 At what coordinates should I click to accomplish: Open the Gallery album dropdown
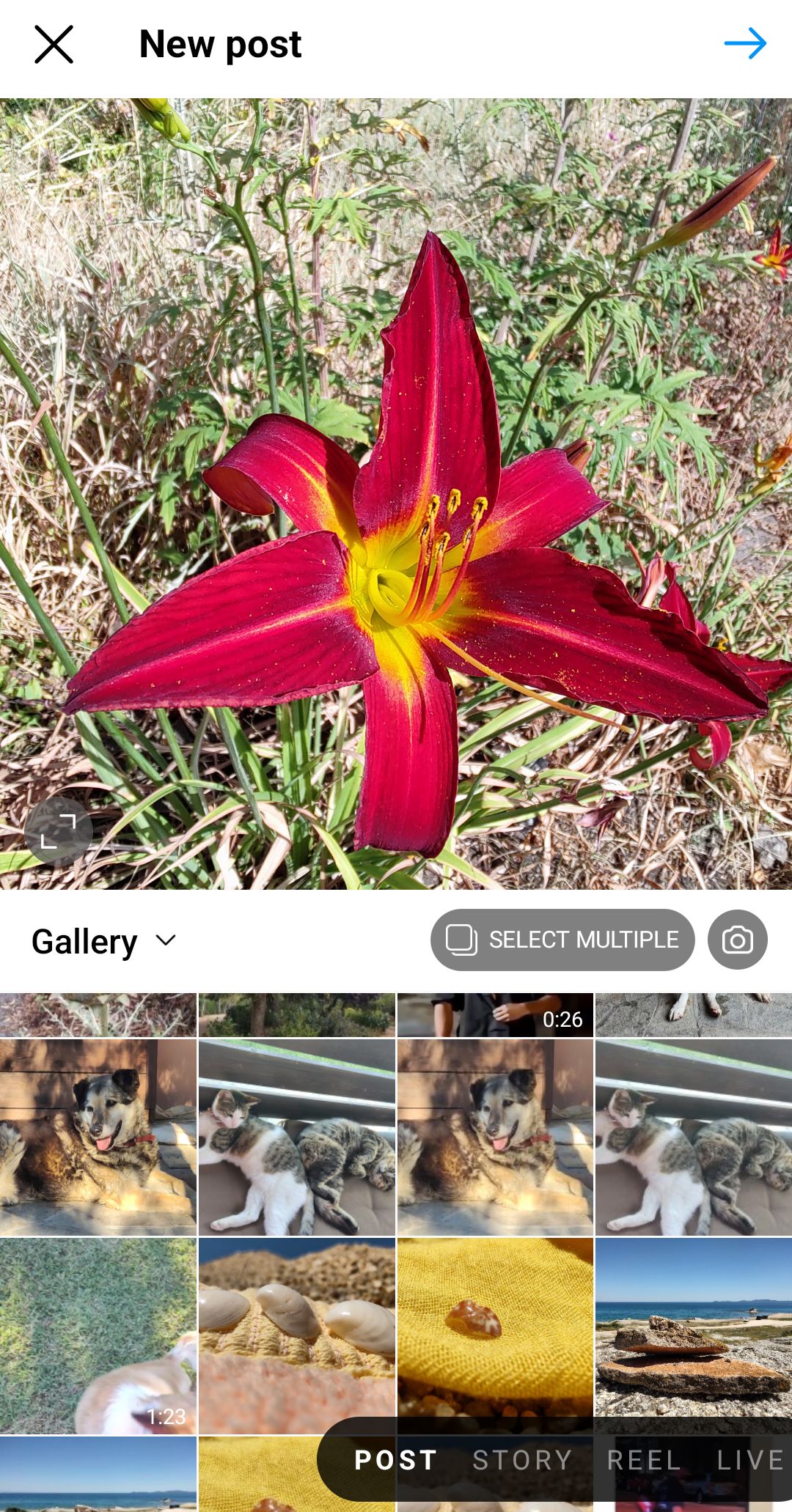click(x=103, y=941)
